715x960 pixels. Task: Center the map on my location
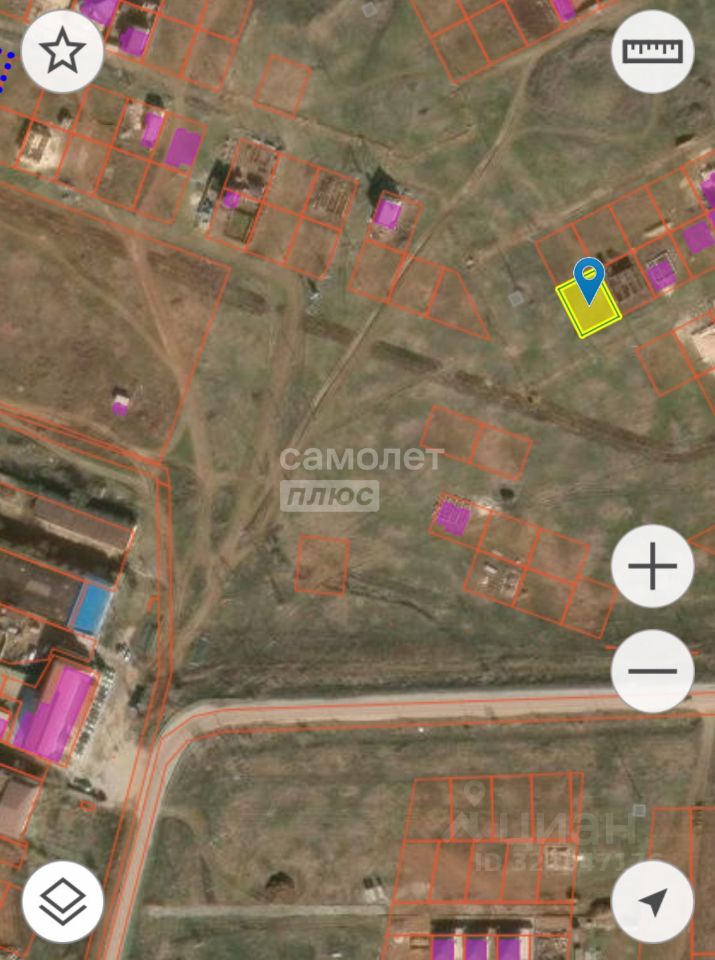pyautogui.click(x=652, y=902)
